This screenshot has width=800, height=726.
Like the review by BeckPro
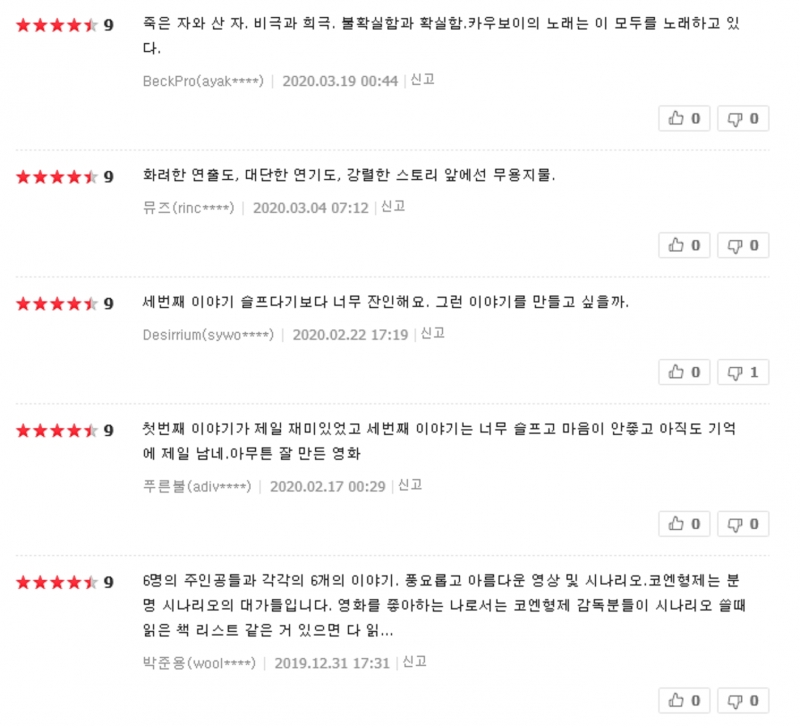point(684,119)
